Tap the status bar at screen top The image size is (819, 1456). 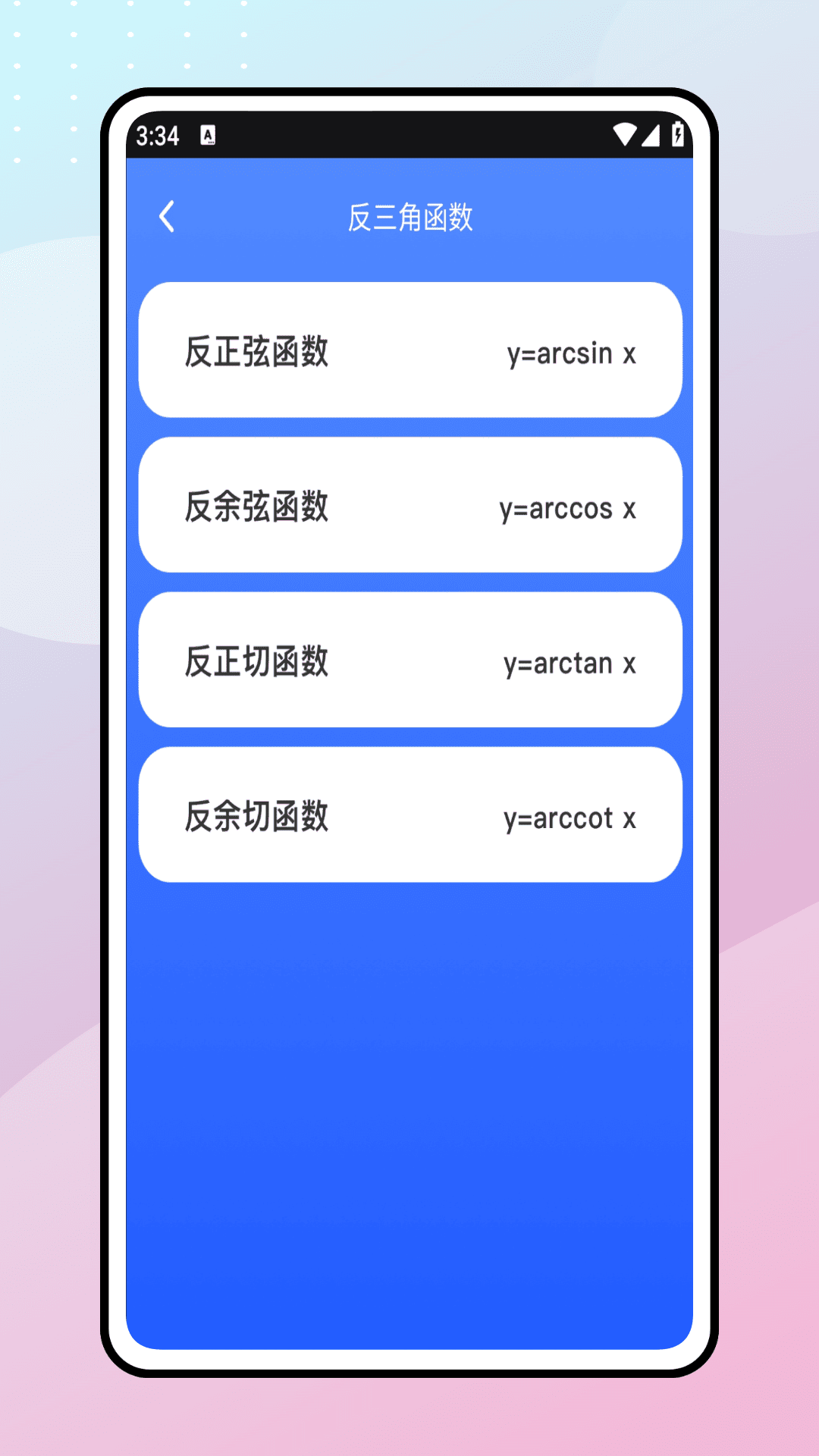409,134
